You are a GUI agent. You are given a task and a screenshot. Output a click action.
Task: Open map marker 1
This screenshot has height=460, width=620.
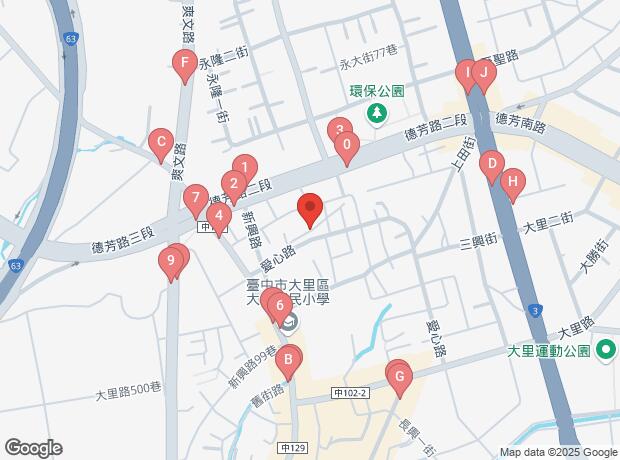pyautogui.click(x=245, y=168)
